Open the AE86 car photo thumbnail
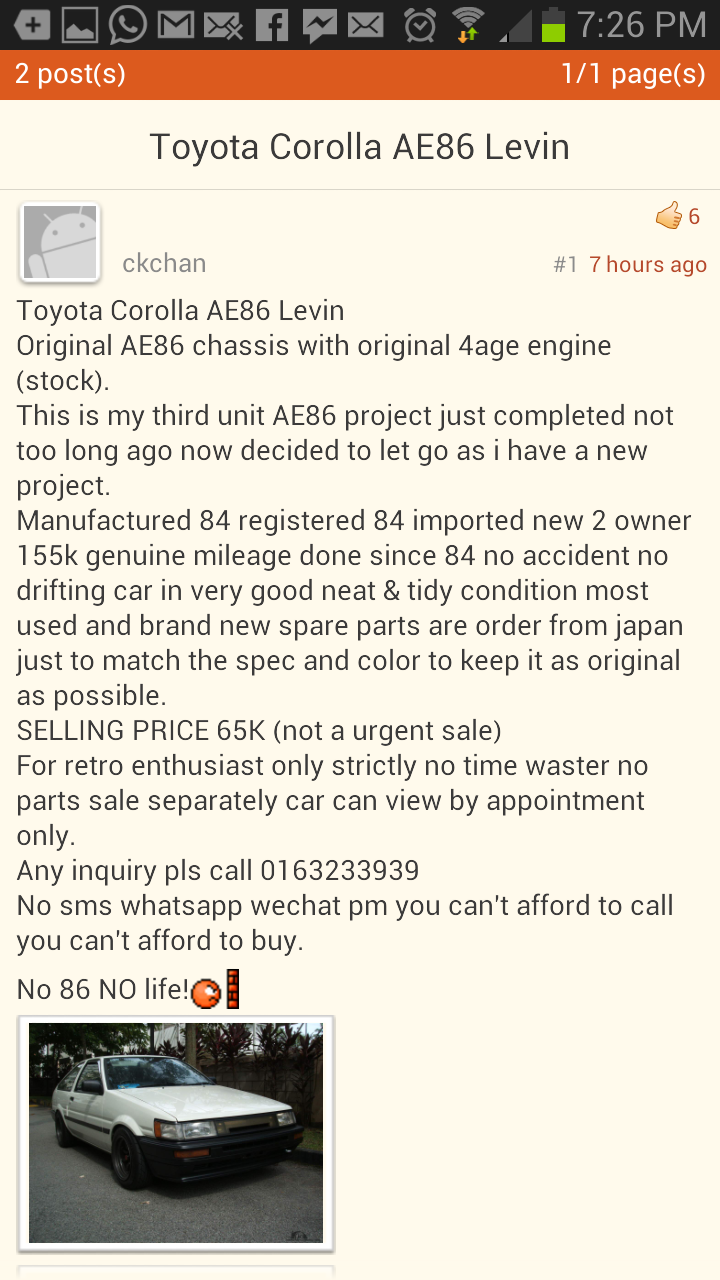The height and width of the screenshot is (1280, 720). 176,1133
